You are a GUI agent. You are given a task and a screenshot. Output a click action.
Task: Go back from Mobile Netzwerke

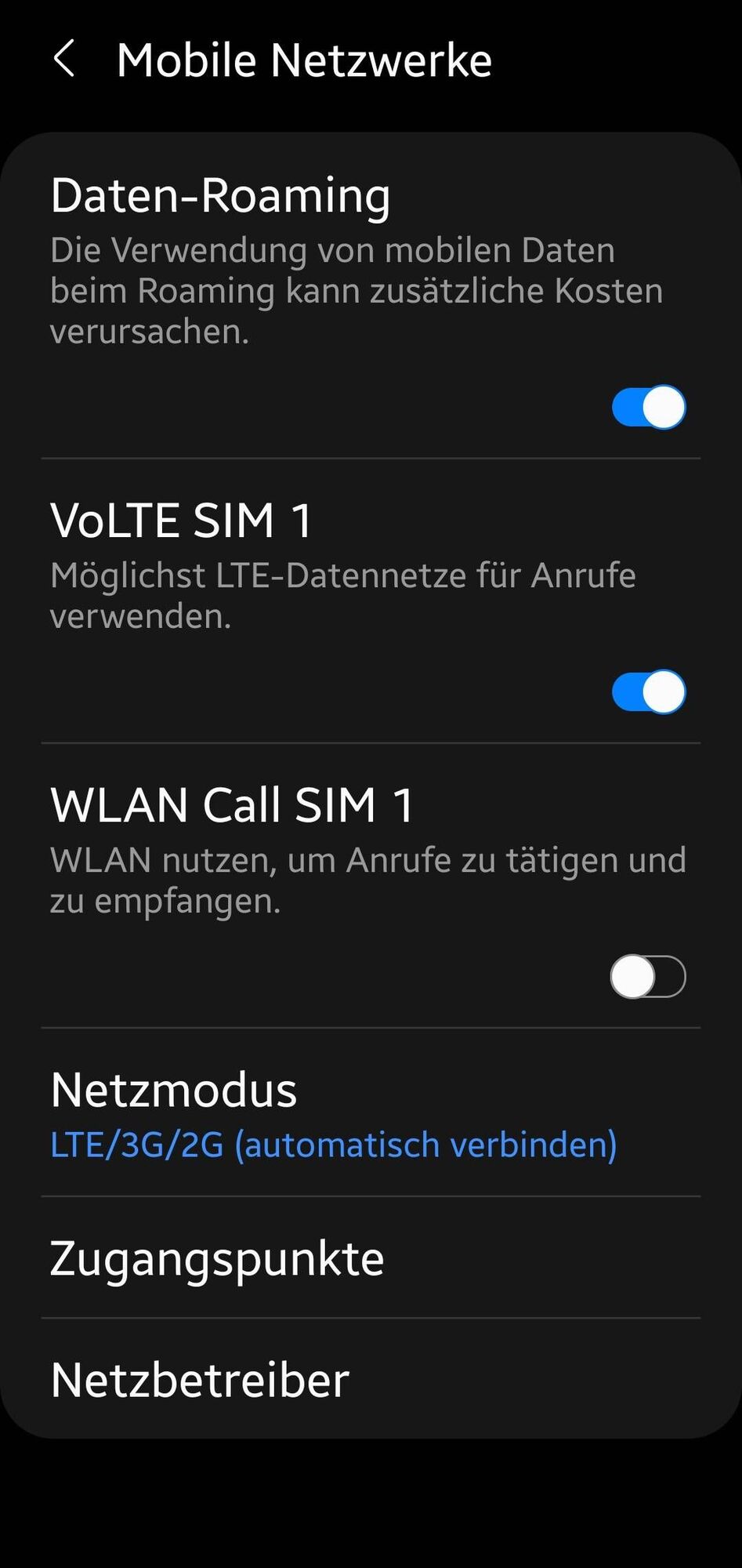click(x=64, y=60)
